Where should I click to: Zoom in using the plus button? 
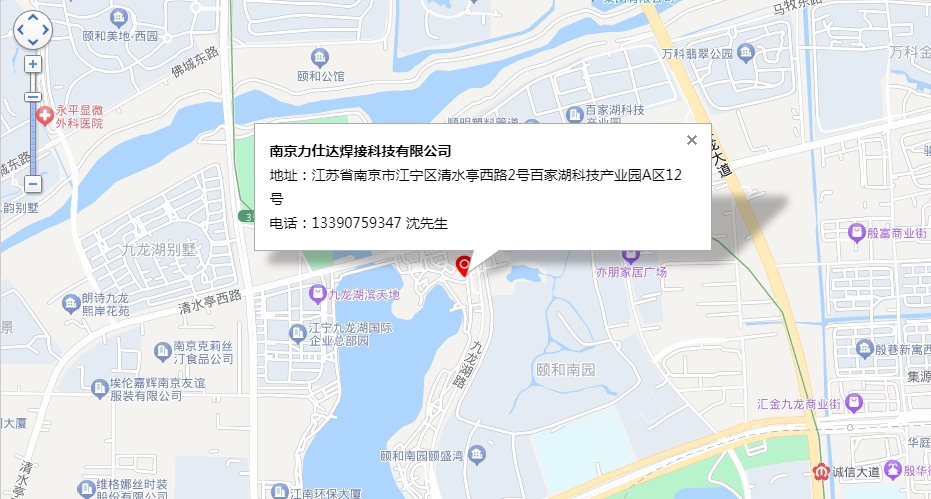click(33, 64)
